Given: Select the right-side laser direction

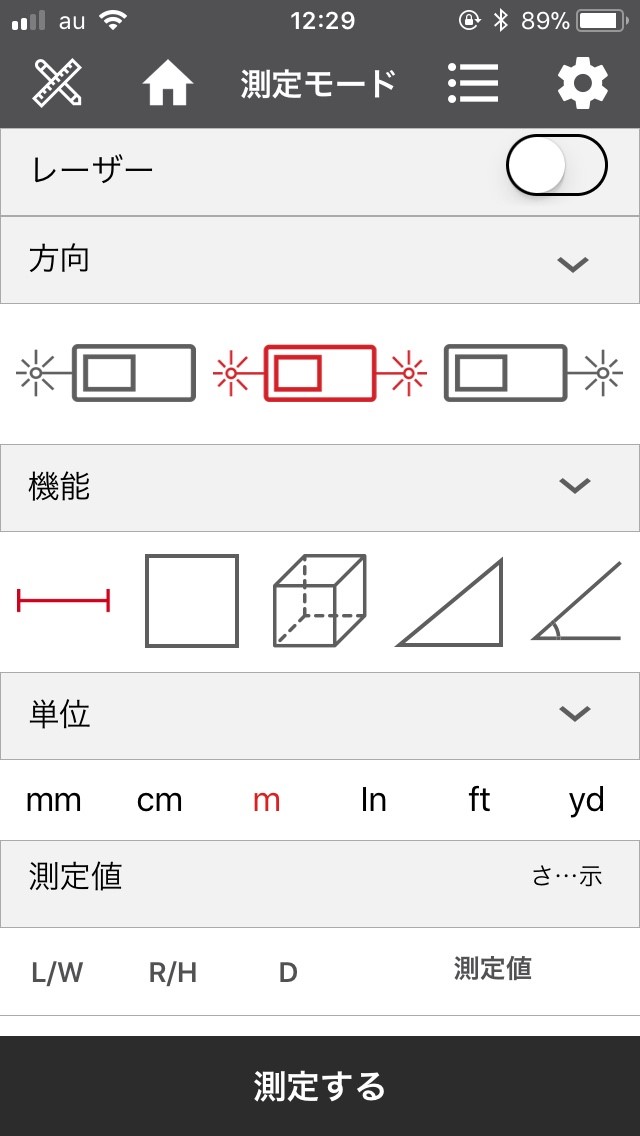Looking at the screenshot, I should coord(533,373).
